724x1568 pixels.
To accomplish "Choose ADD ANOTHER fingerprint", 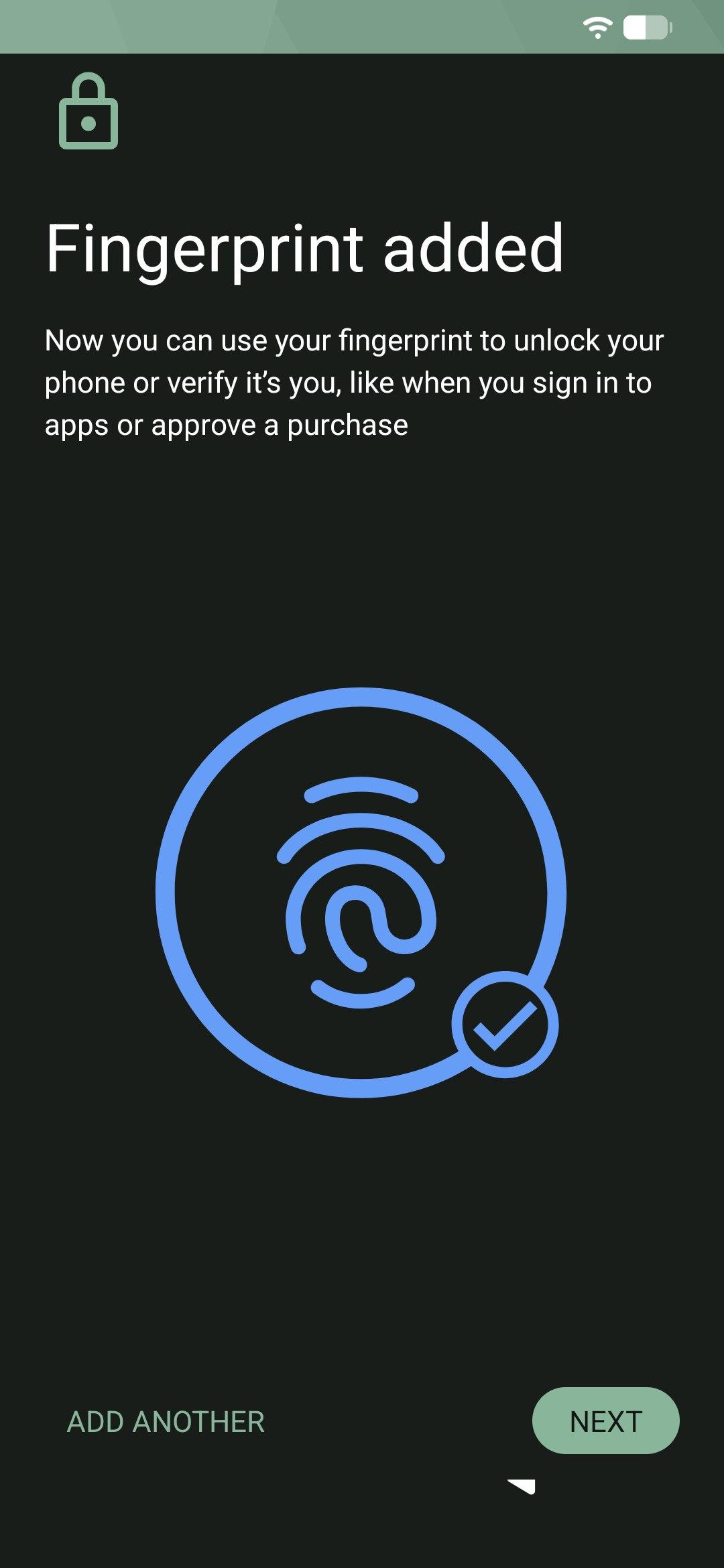I will click(166, 1422).
